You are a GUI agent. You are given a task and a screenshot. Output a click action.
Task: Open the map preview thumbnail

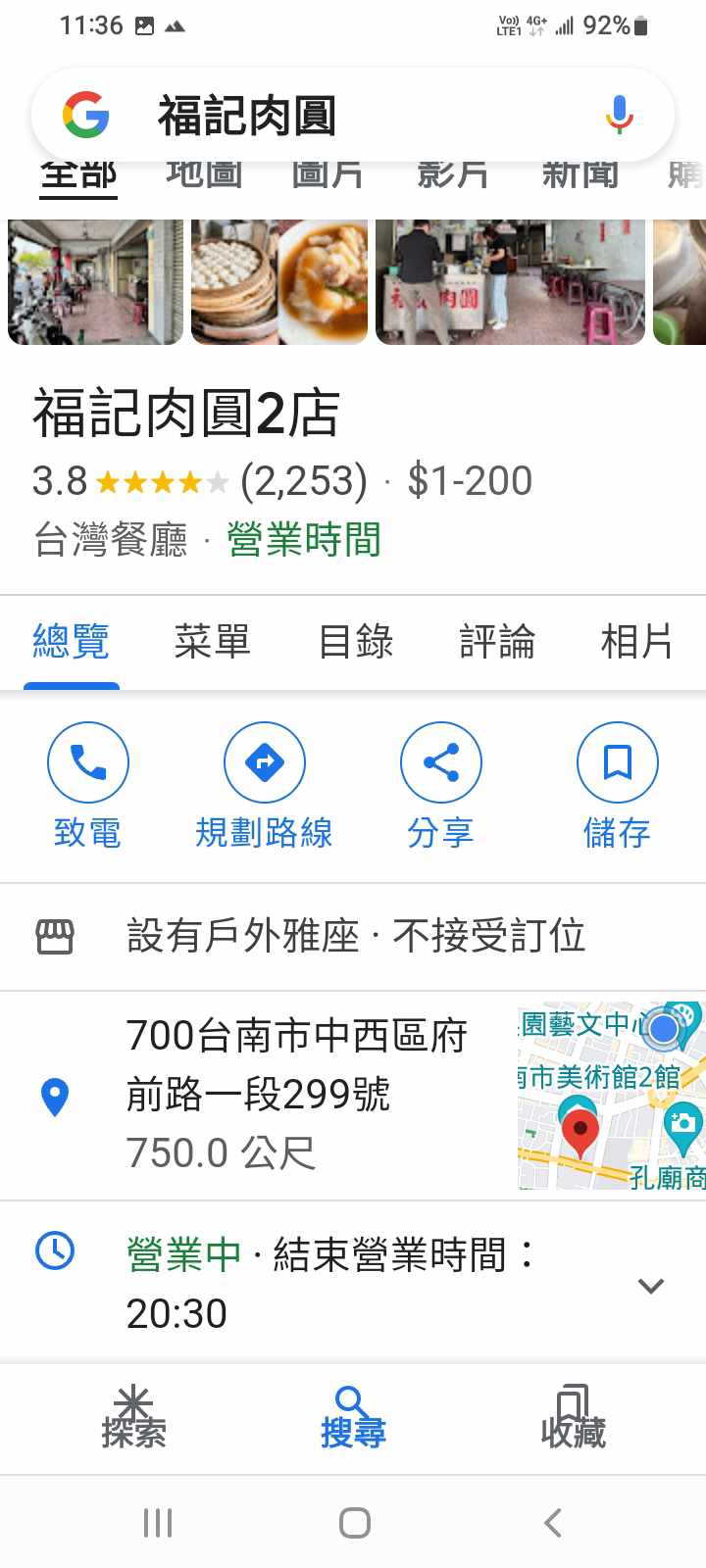[611, 1095]
